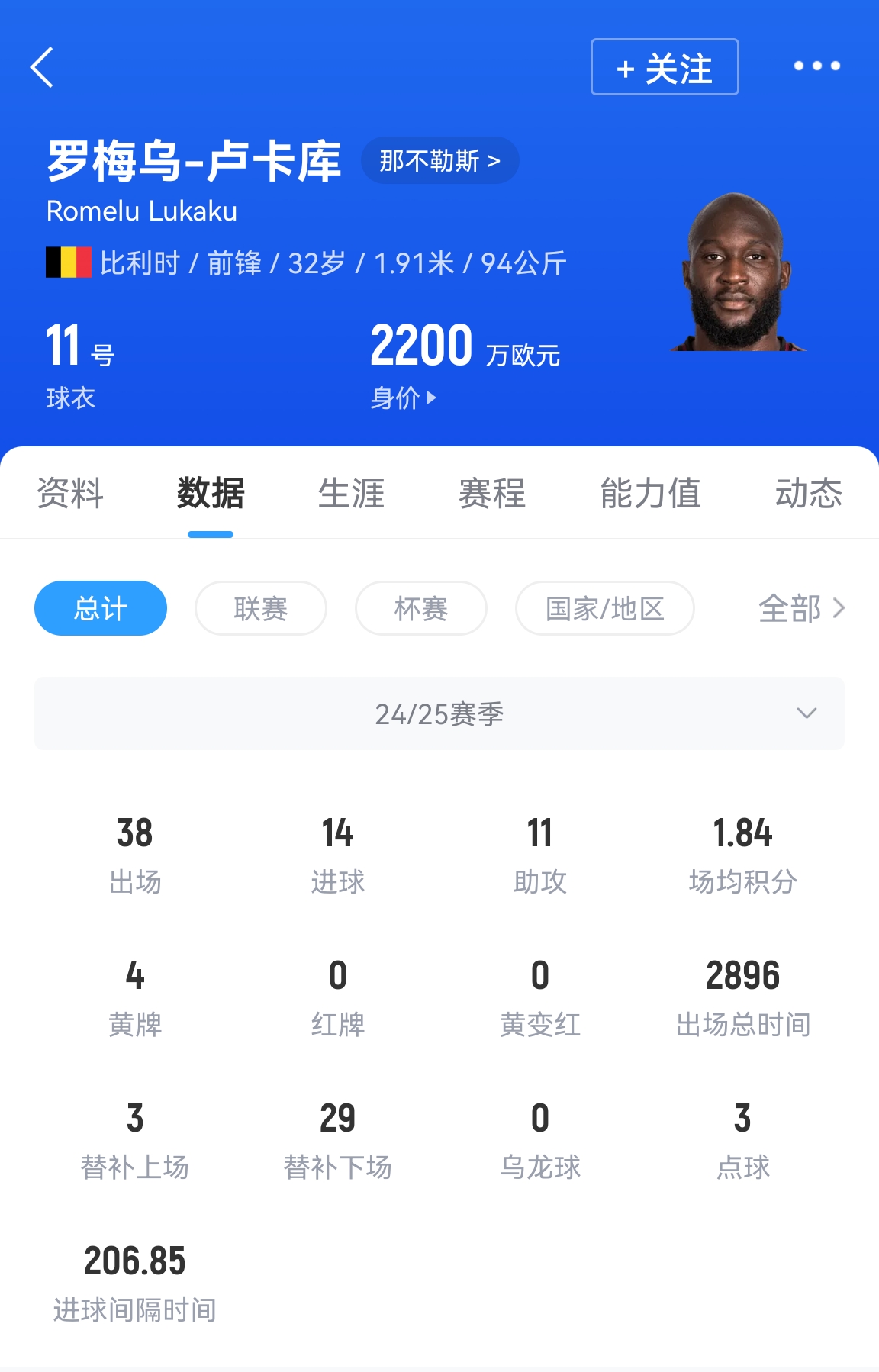Open the 那不勒斯 club page

click(x=439, y=161)
